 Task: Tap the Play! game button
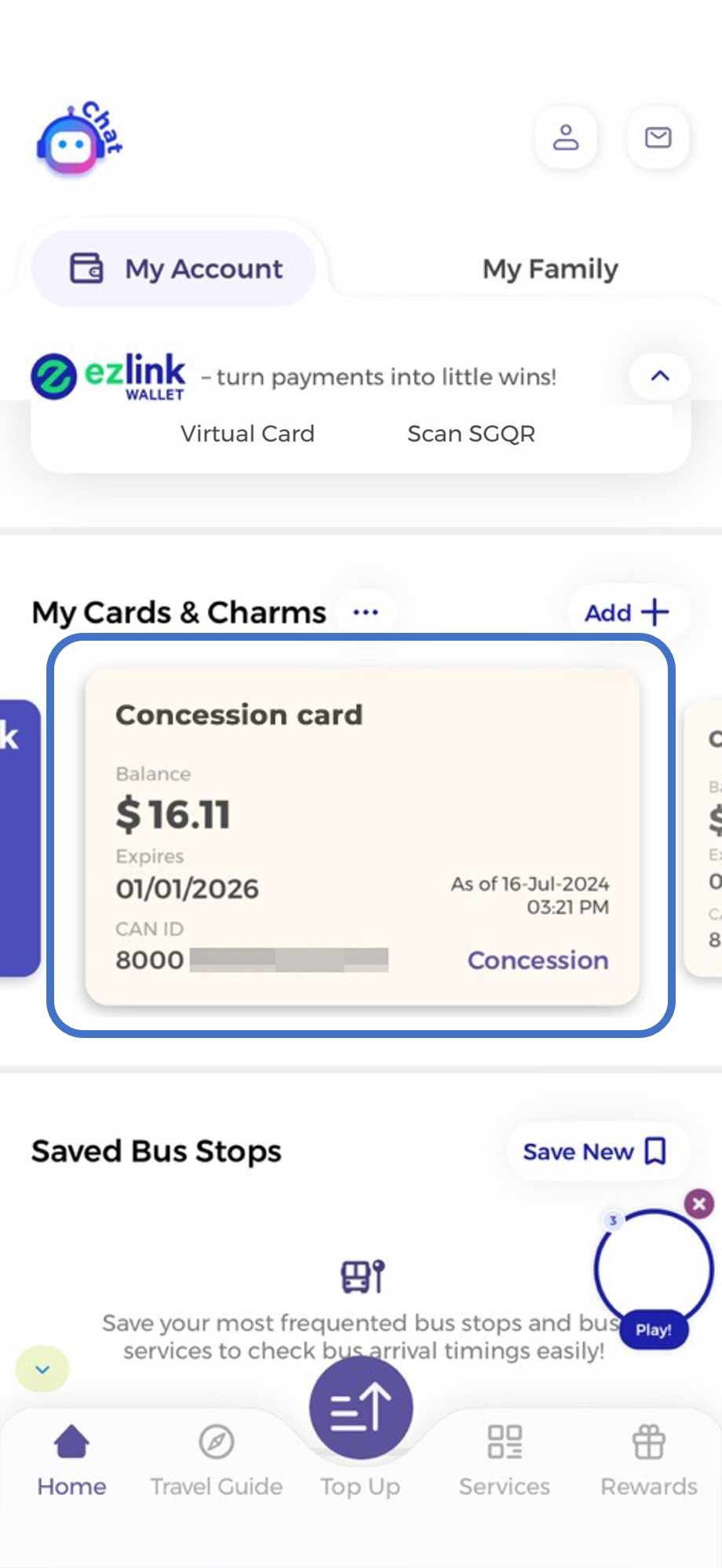click(653, 1330)
